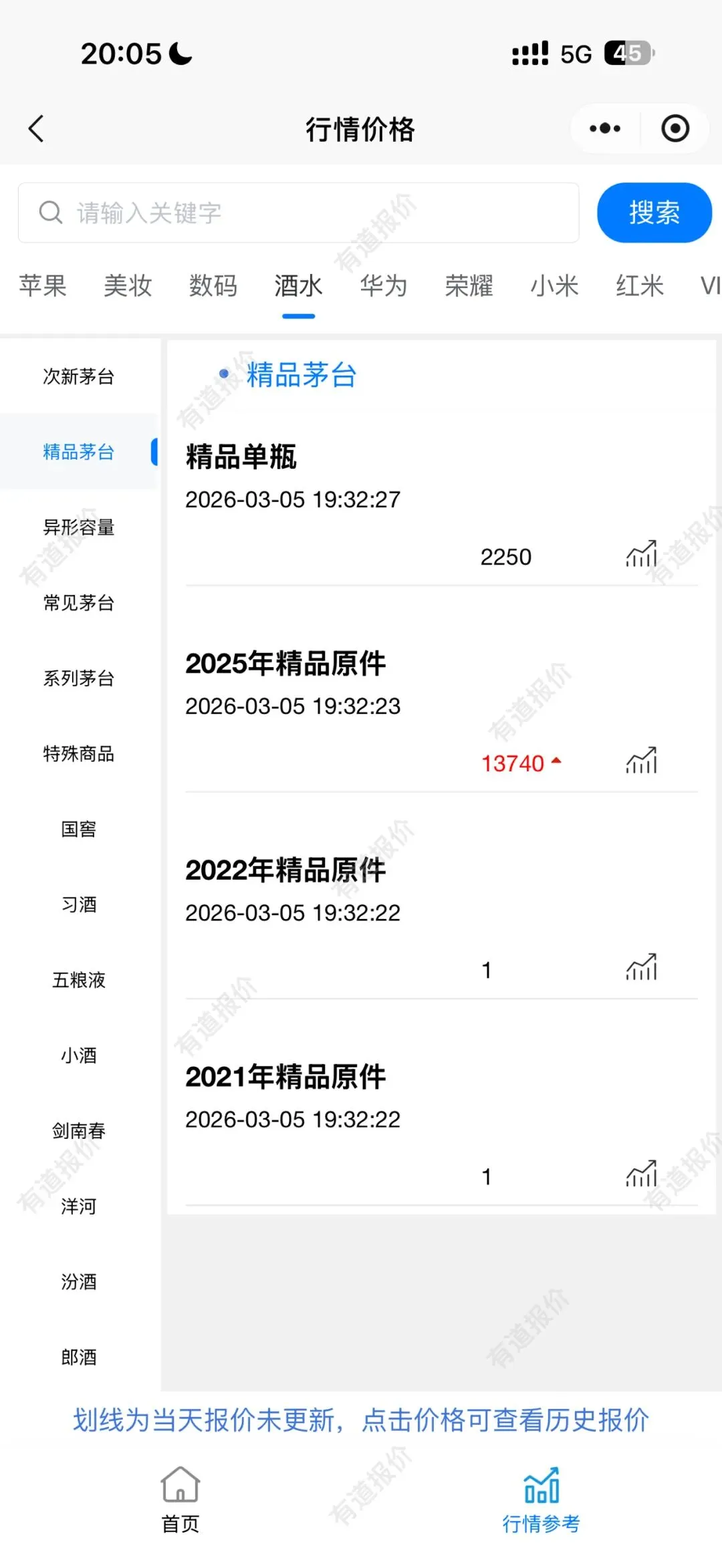
Task: Tap the blue 搜索 button
Action: (x=654, y=213)
